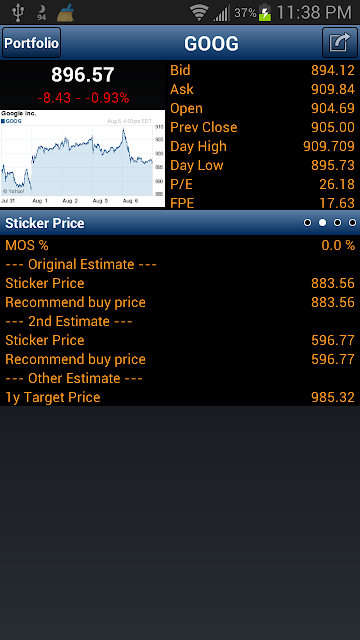The width and height of the screenshot is (360, 640).
Task: Select the first page indicator dot
Action: 307,223
